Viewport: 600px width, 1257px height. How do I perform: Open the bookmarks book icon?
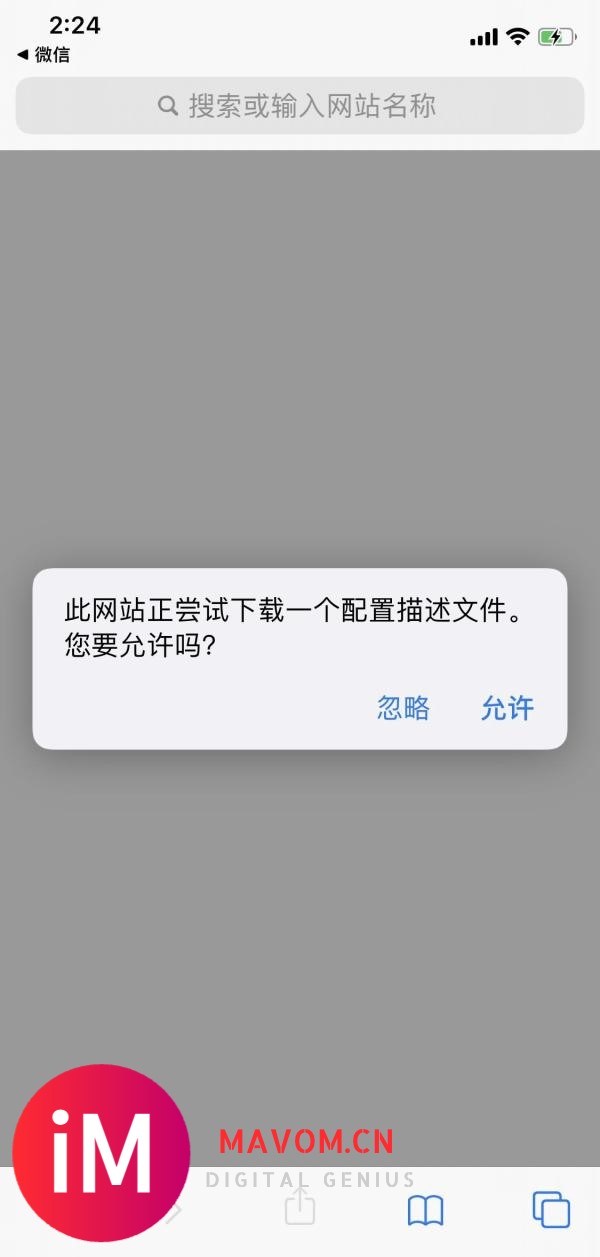click(x=426, y=1211)
